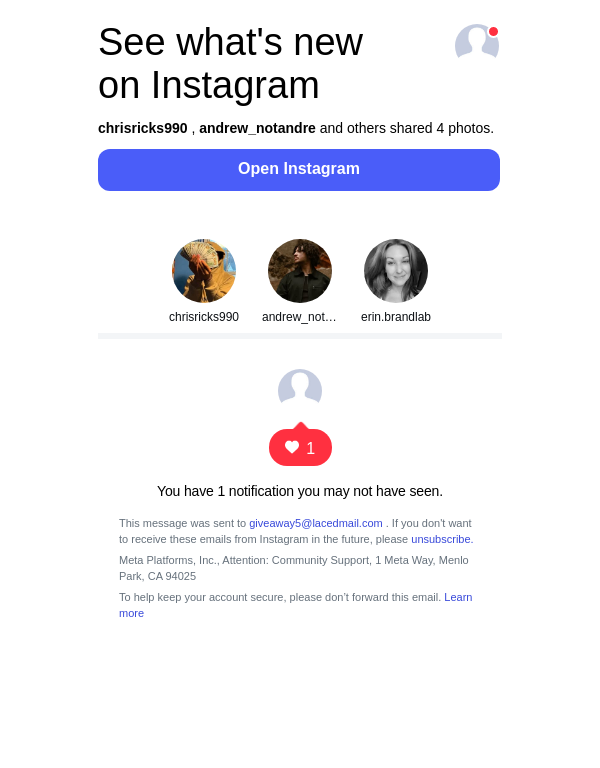This screenshot has height=768, width=600.
Task: Tap the 1 like notification badge
Action: (x=300, y=448)
